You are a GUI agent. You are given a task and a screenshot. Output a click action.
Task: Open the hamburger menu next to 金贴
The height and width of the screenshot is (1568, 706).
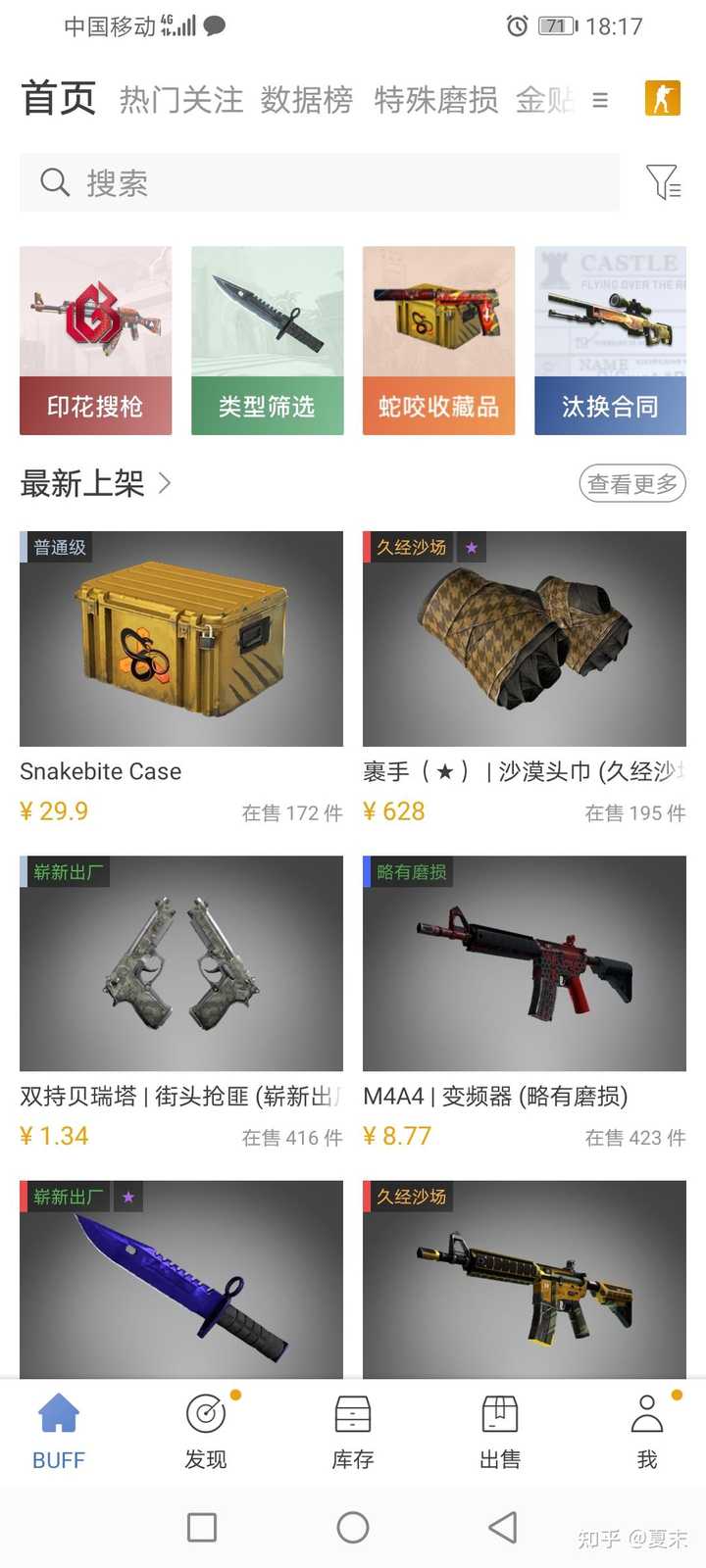601,99
